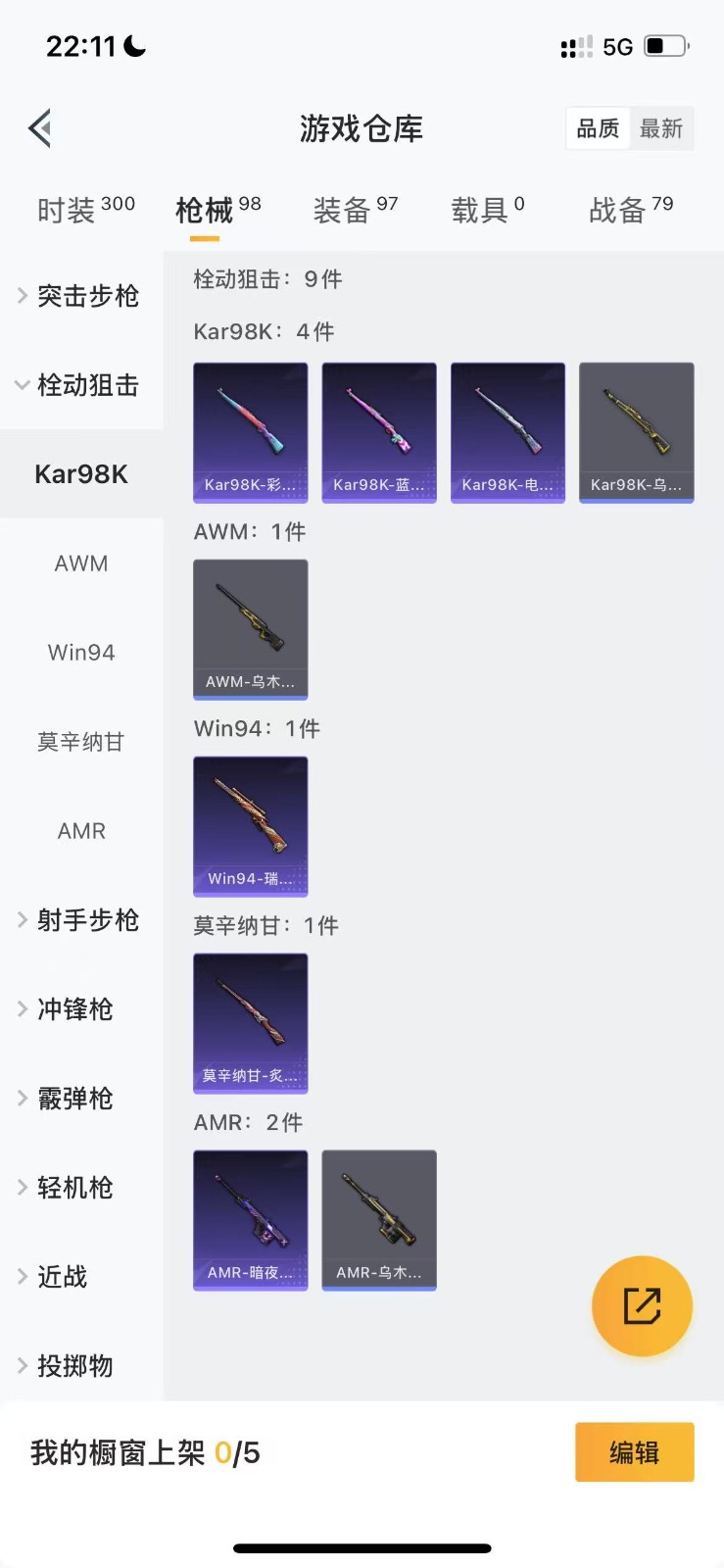Expand the 射手步枪 category
This screenshot has width=724, height=1568.
78,920
